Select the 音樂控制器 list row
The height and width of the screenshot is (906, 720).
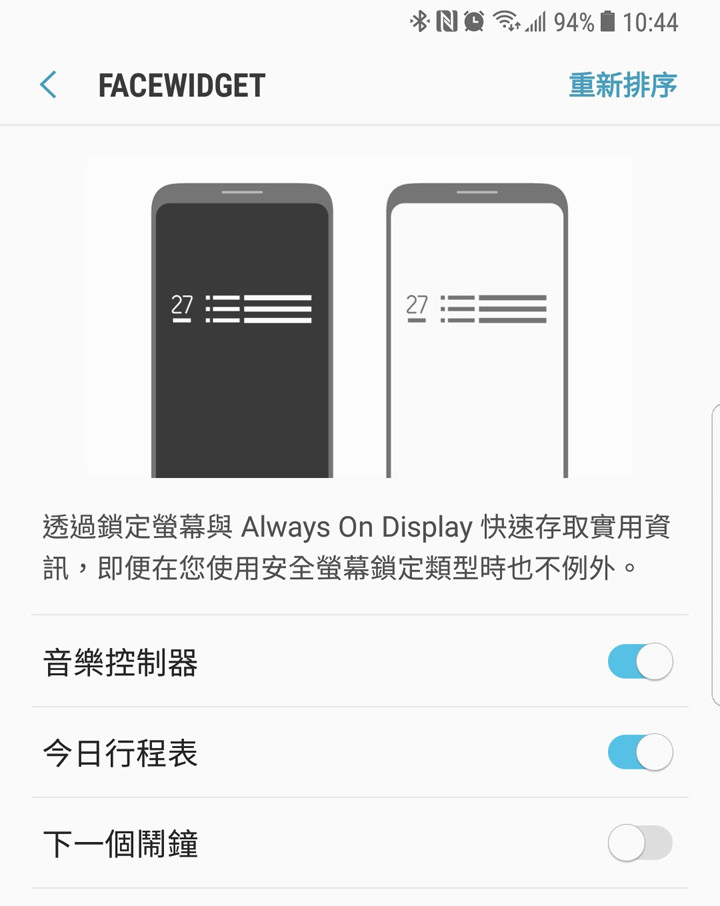(300, 661)
